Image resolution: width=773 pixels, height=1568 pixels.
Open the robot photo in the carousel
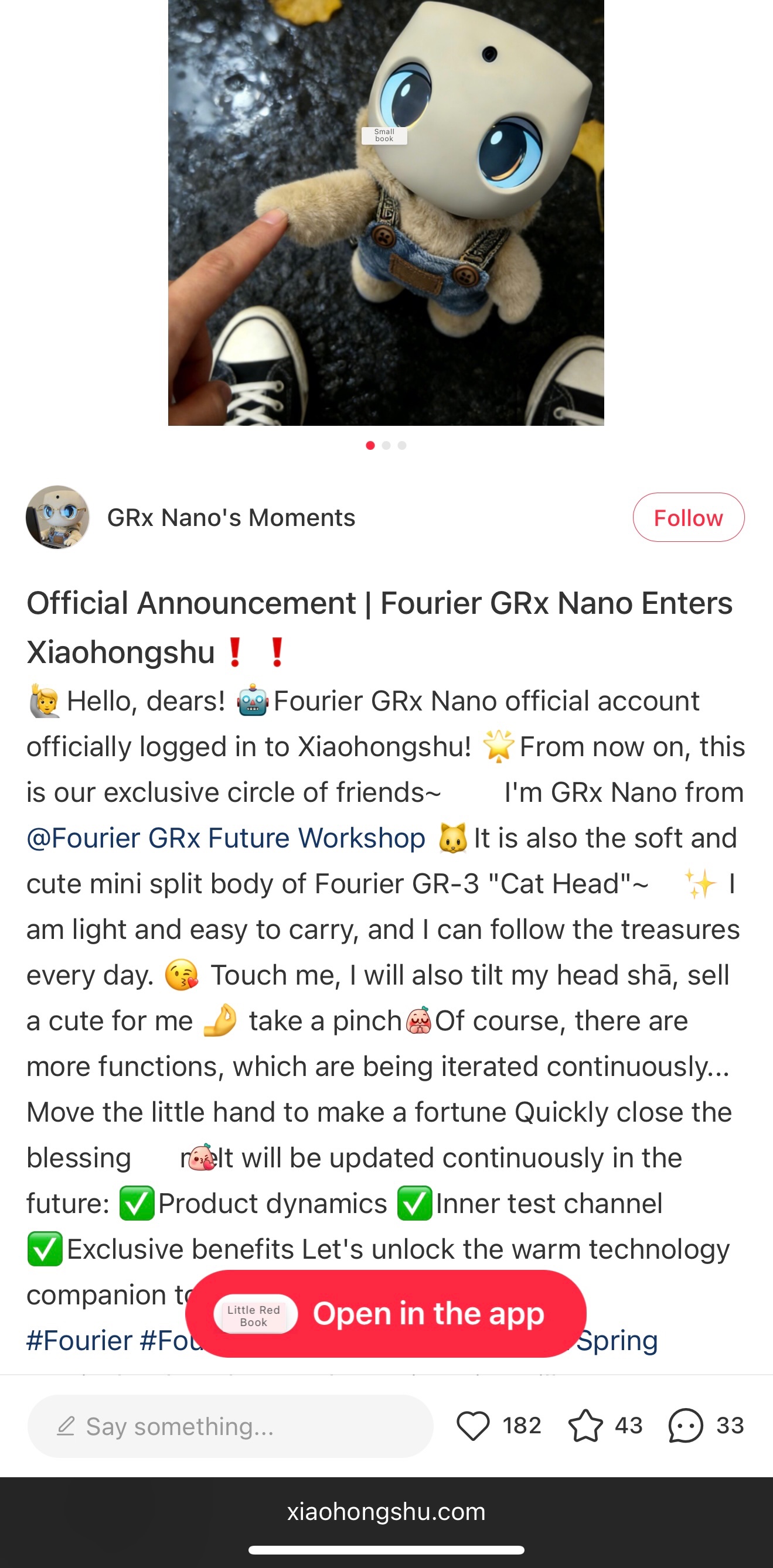tap(386, 213)
